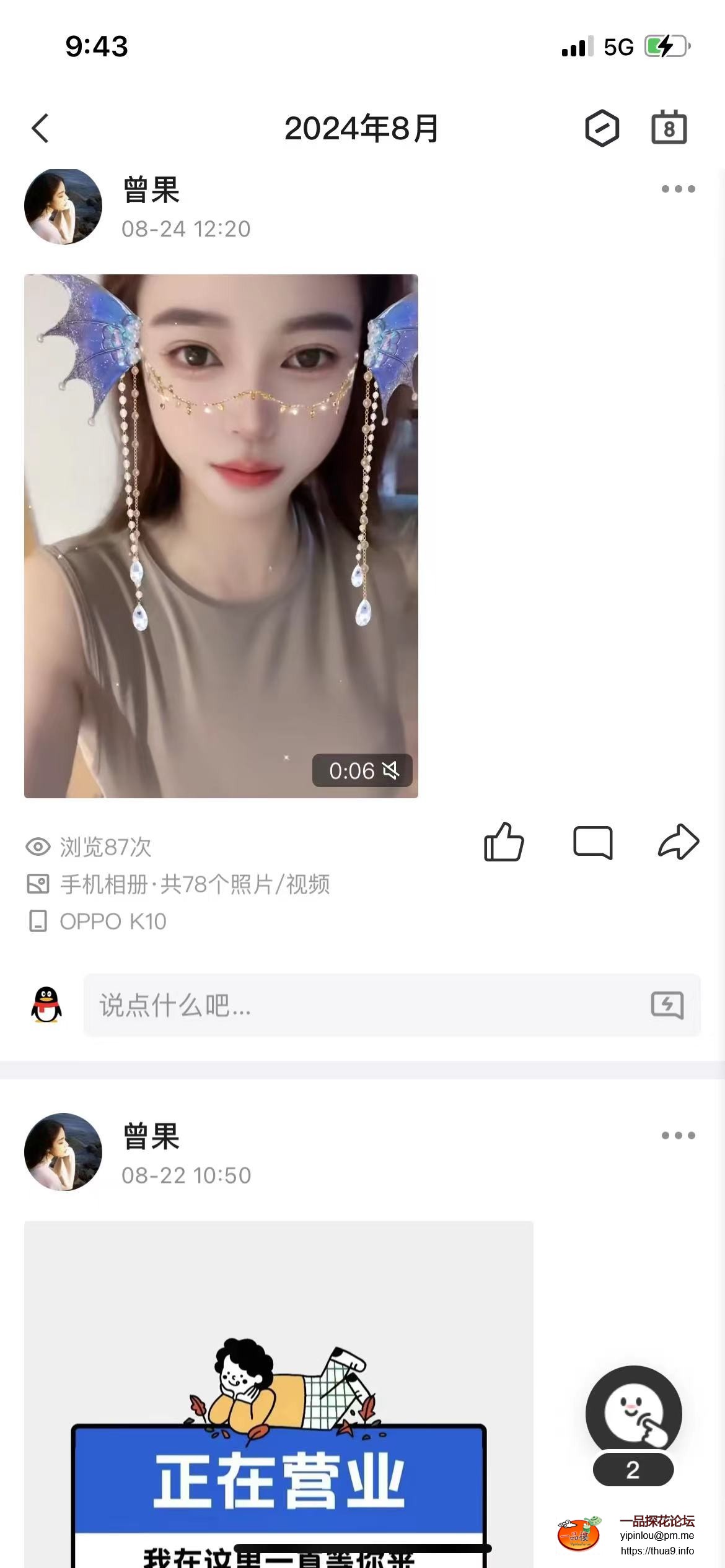Share the 08-24 12:20 video post

tap(679, 842)
